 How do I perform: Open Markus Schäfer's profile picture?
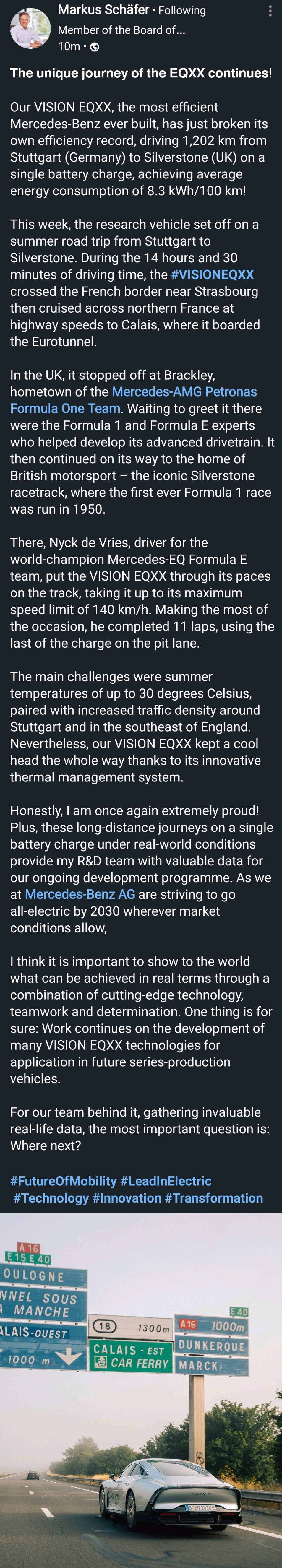pyautogui.click(x=30, y=28)
